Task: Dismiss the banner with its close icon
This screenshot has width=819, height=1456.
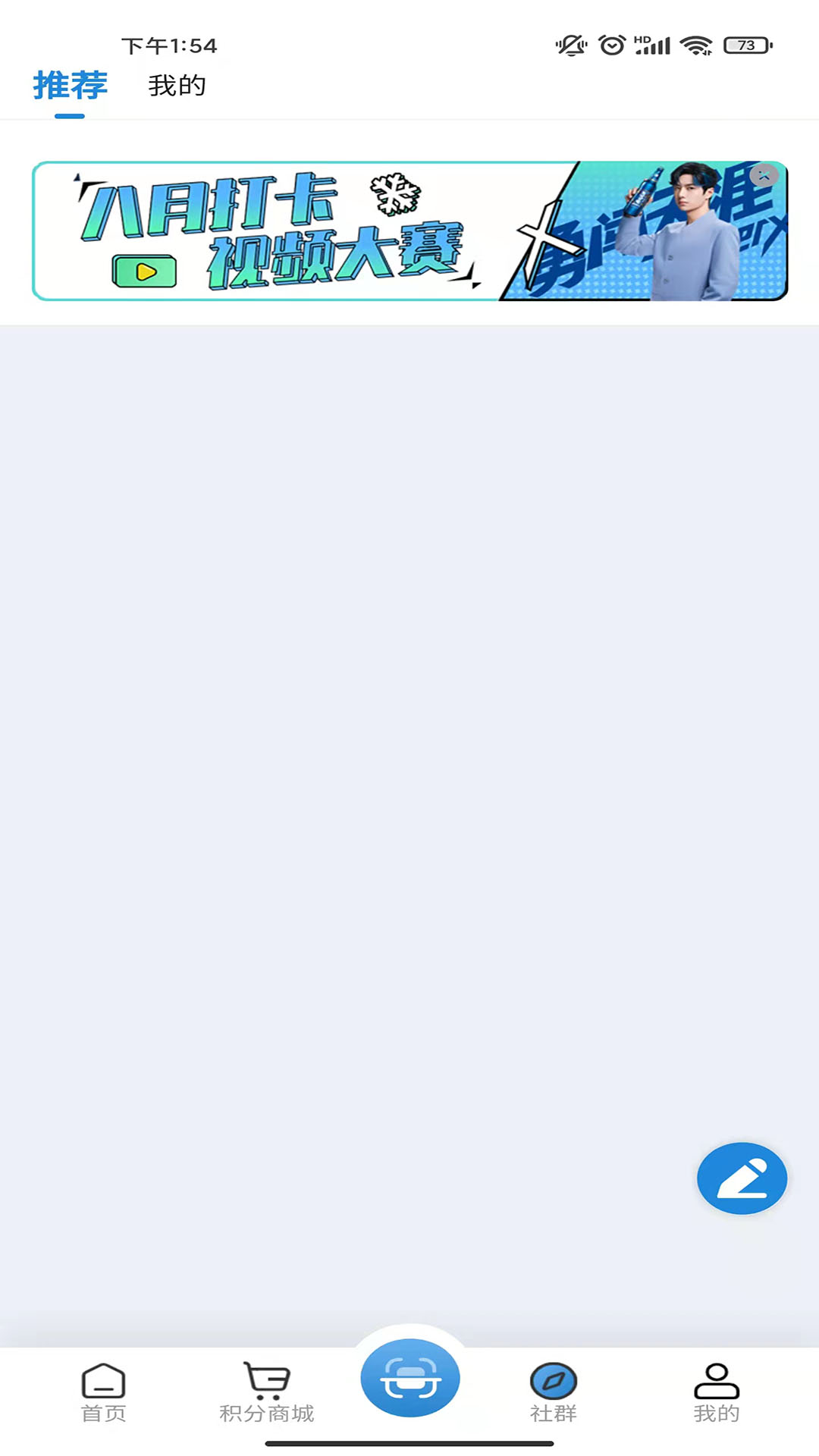Action: (764, 176)
